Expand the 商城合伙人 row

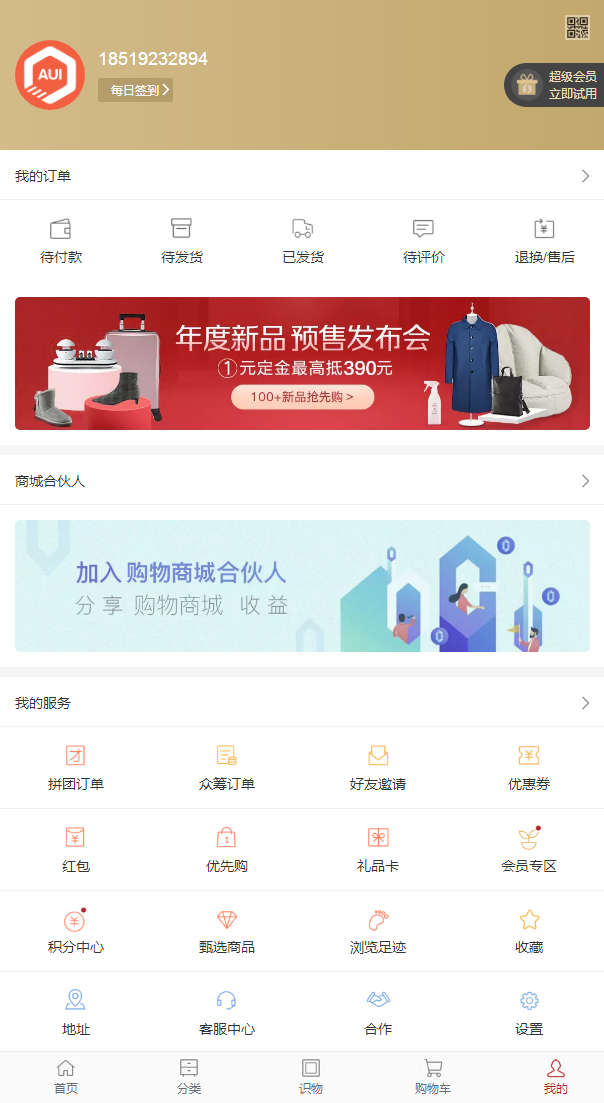tap(302, 481)
